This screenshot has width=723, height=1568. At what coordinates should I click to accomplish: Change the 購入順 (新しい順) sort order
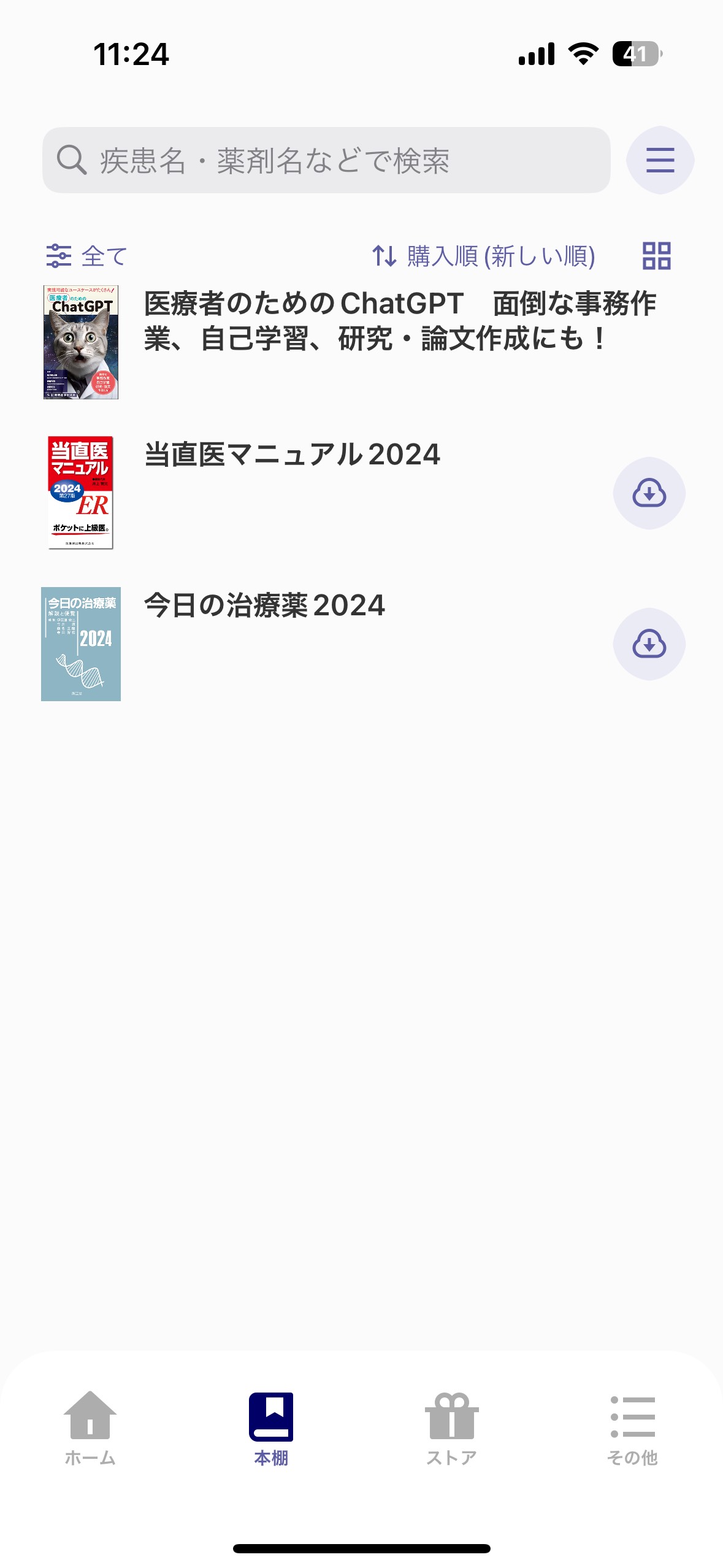click(x=483, y=256)
